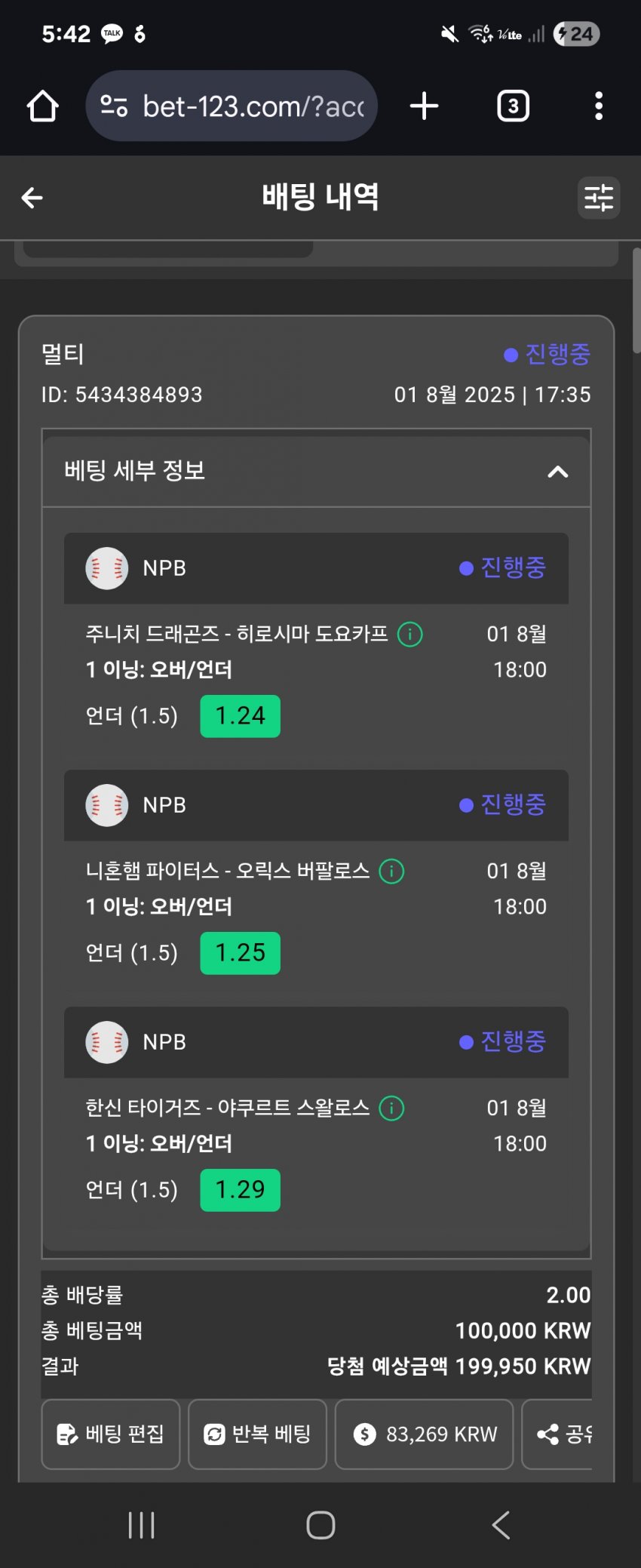Go back from the 배팅 내역 page
The width and height of the screenshot is (641, 1568).
pyautogui.click(x=32, y=198)
